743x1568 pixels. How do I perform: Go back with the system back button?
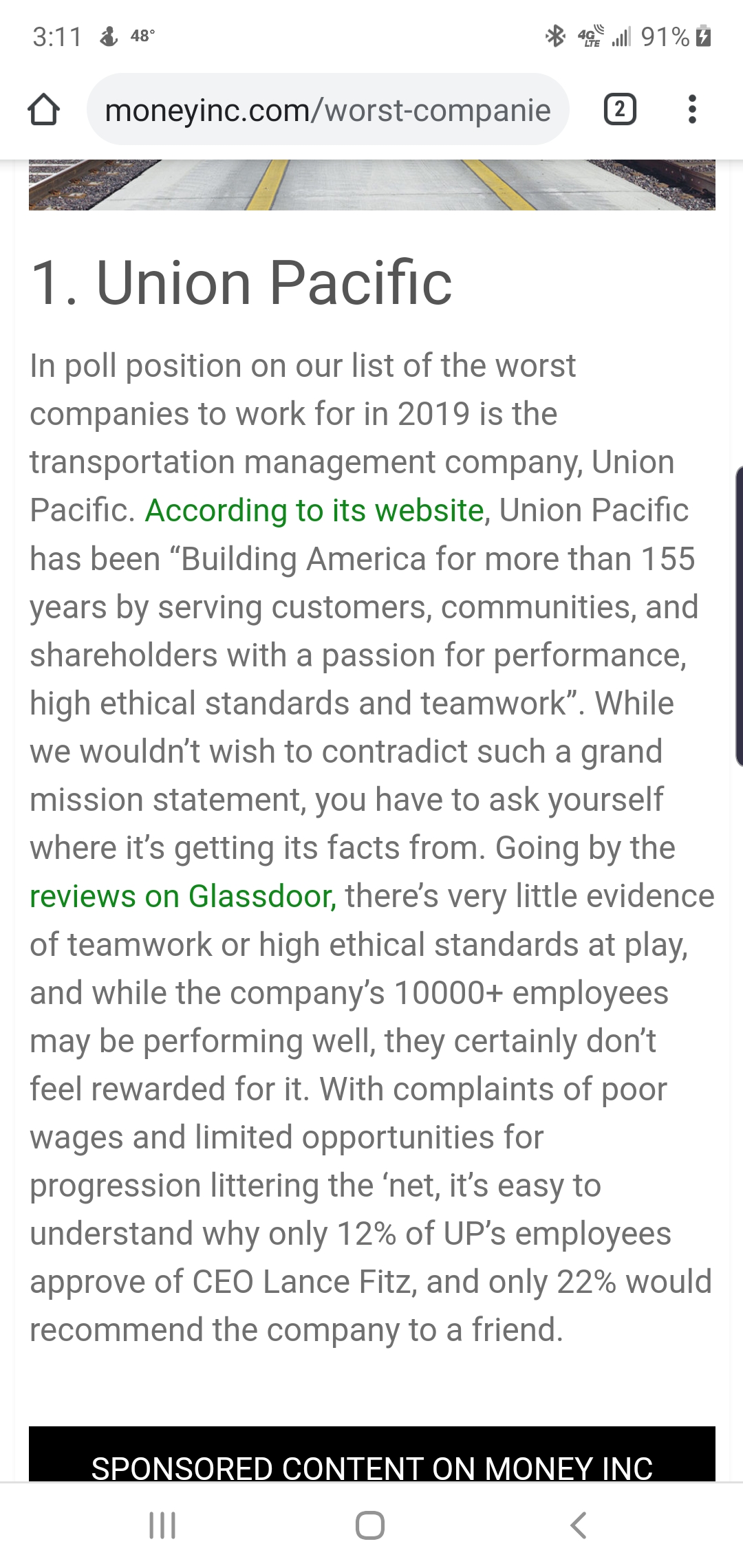click(x=579, y=1525)
